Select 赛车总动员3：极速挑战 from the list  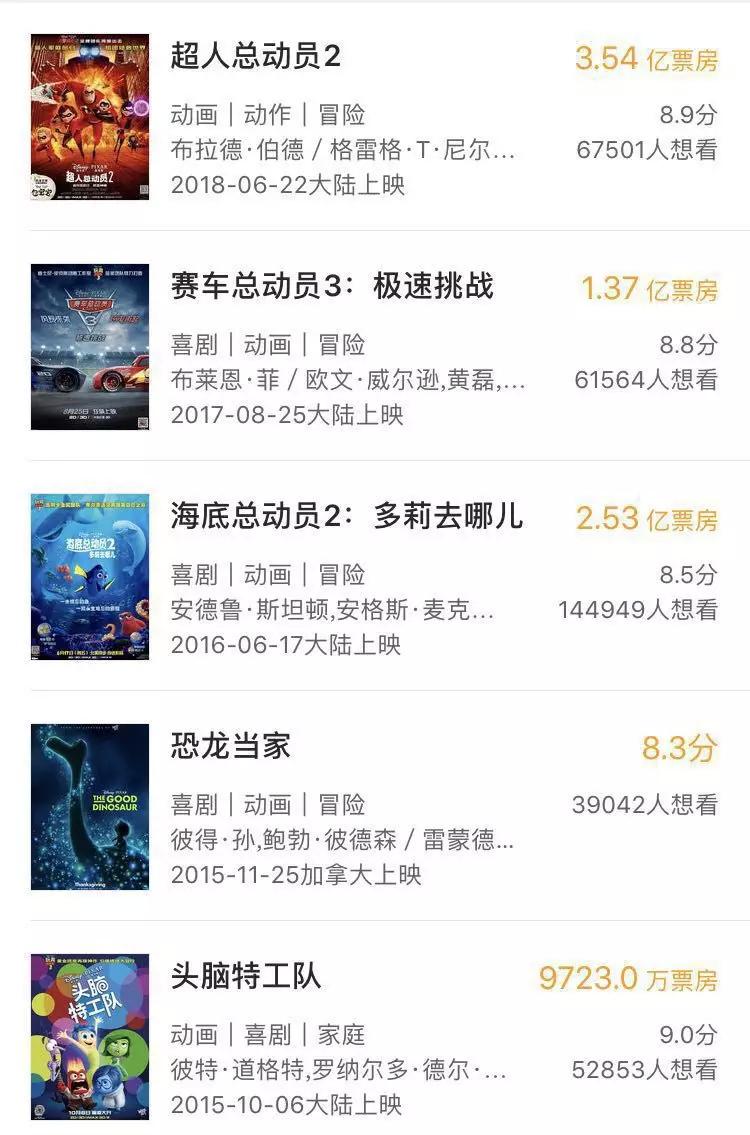(x=332, y=287)
